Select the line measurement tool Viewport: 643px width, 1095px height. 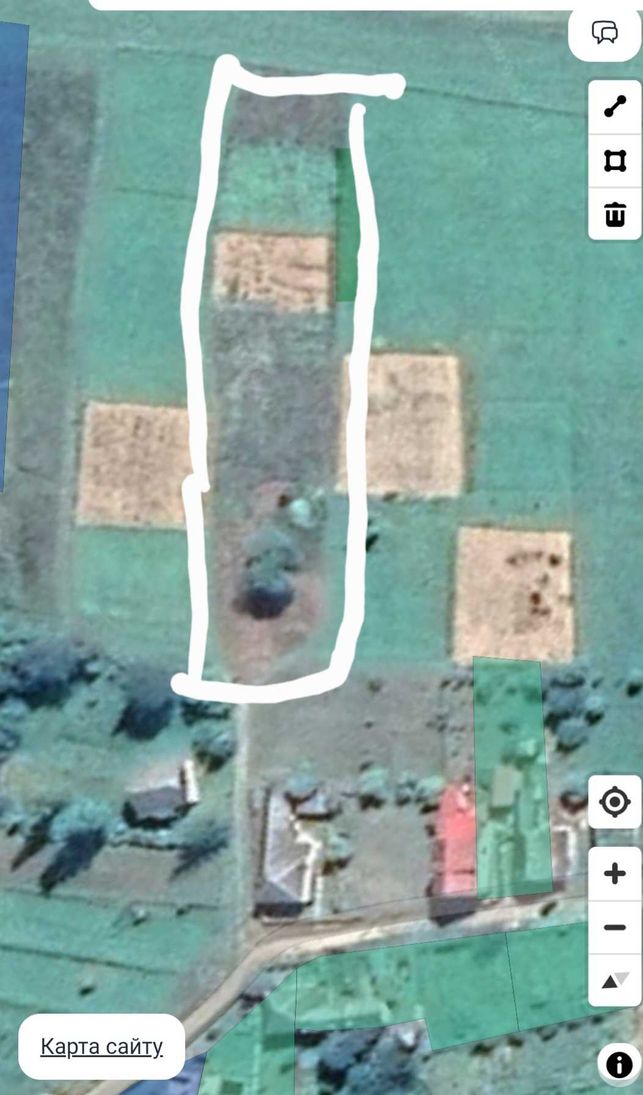pyautogui.click(x=615, y=107)
